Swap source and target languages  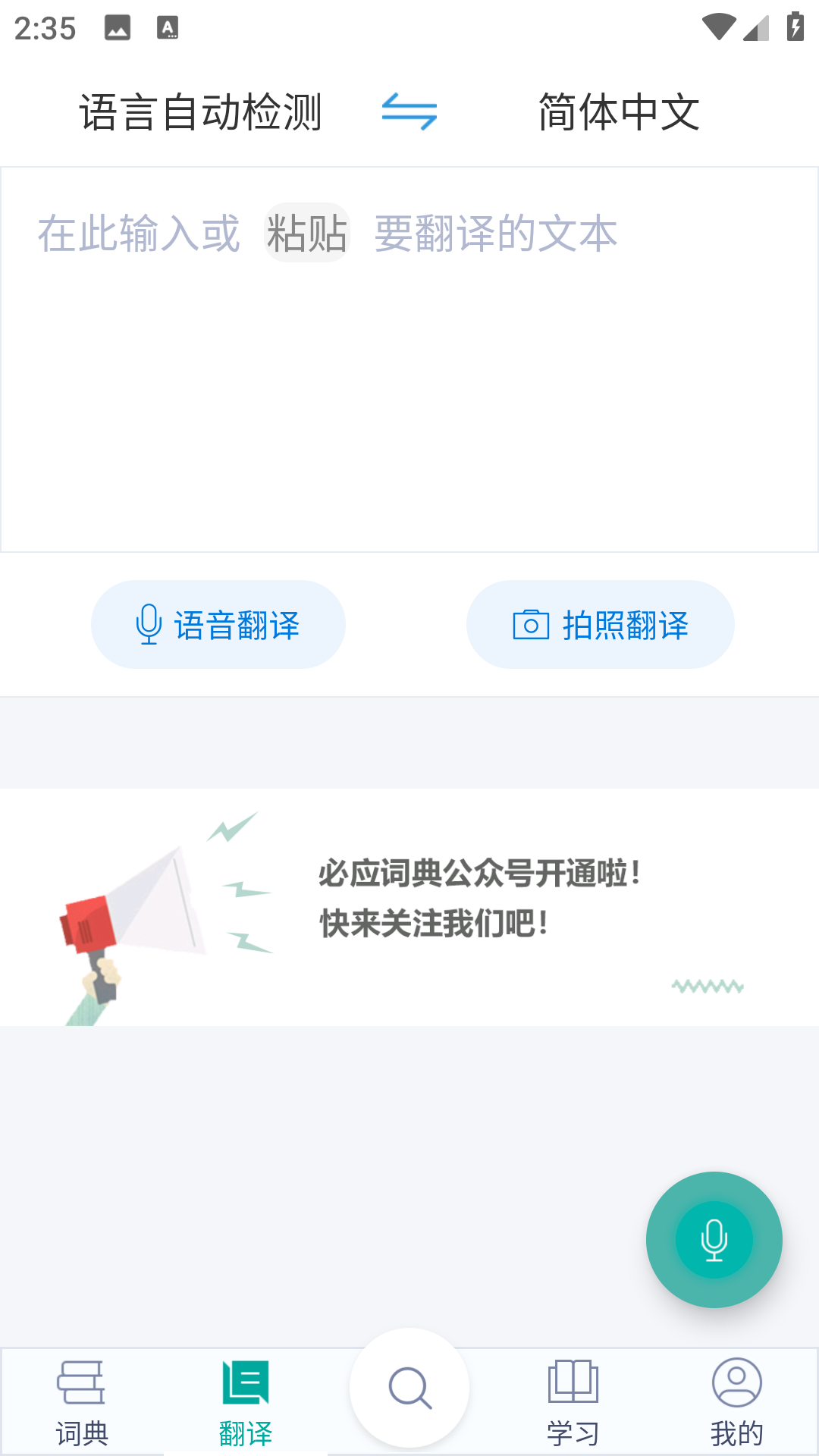click(x=409, y=112)
